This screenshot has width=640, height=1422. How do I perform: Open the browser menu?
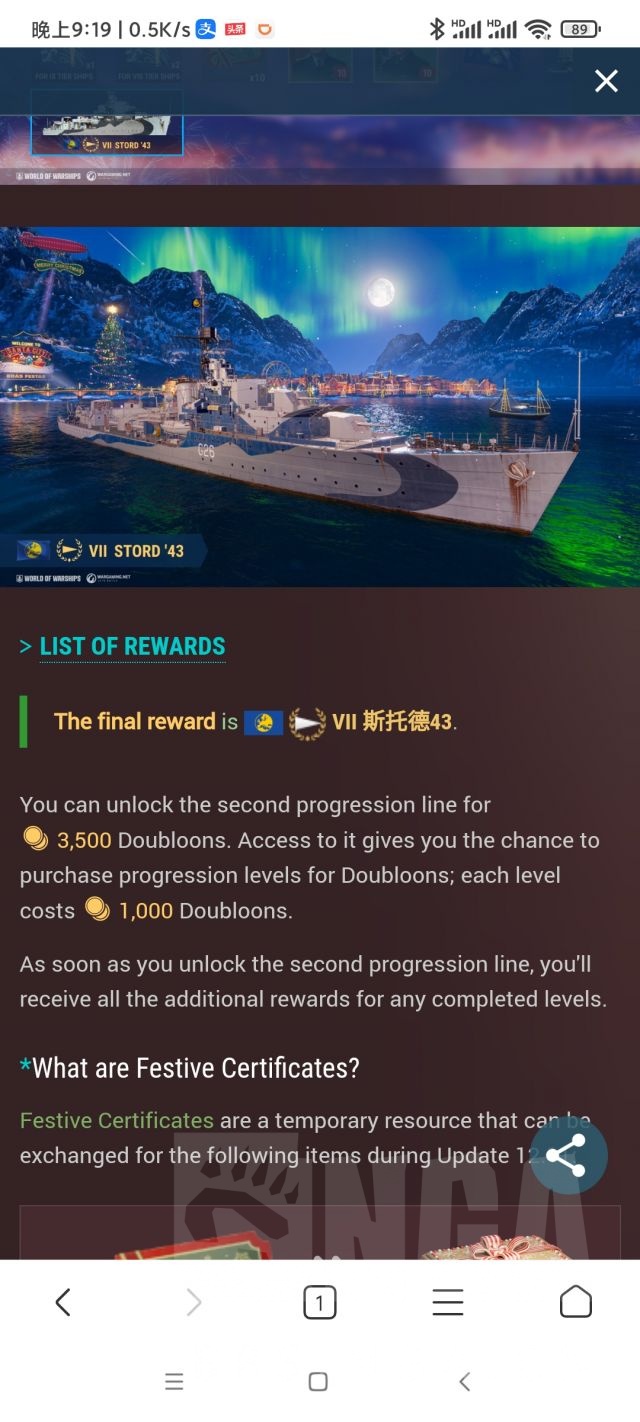coord(447,1302)
